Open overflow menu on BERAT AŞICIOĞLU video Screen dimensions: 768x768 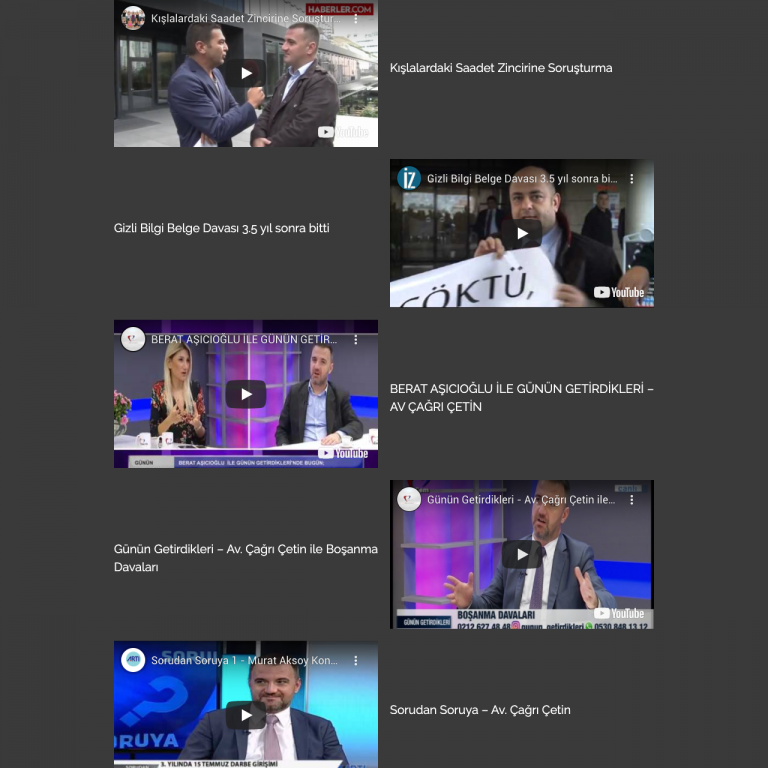tap(356, 340)
